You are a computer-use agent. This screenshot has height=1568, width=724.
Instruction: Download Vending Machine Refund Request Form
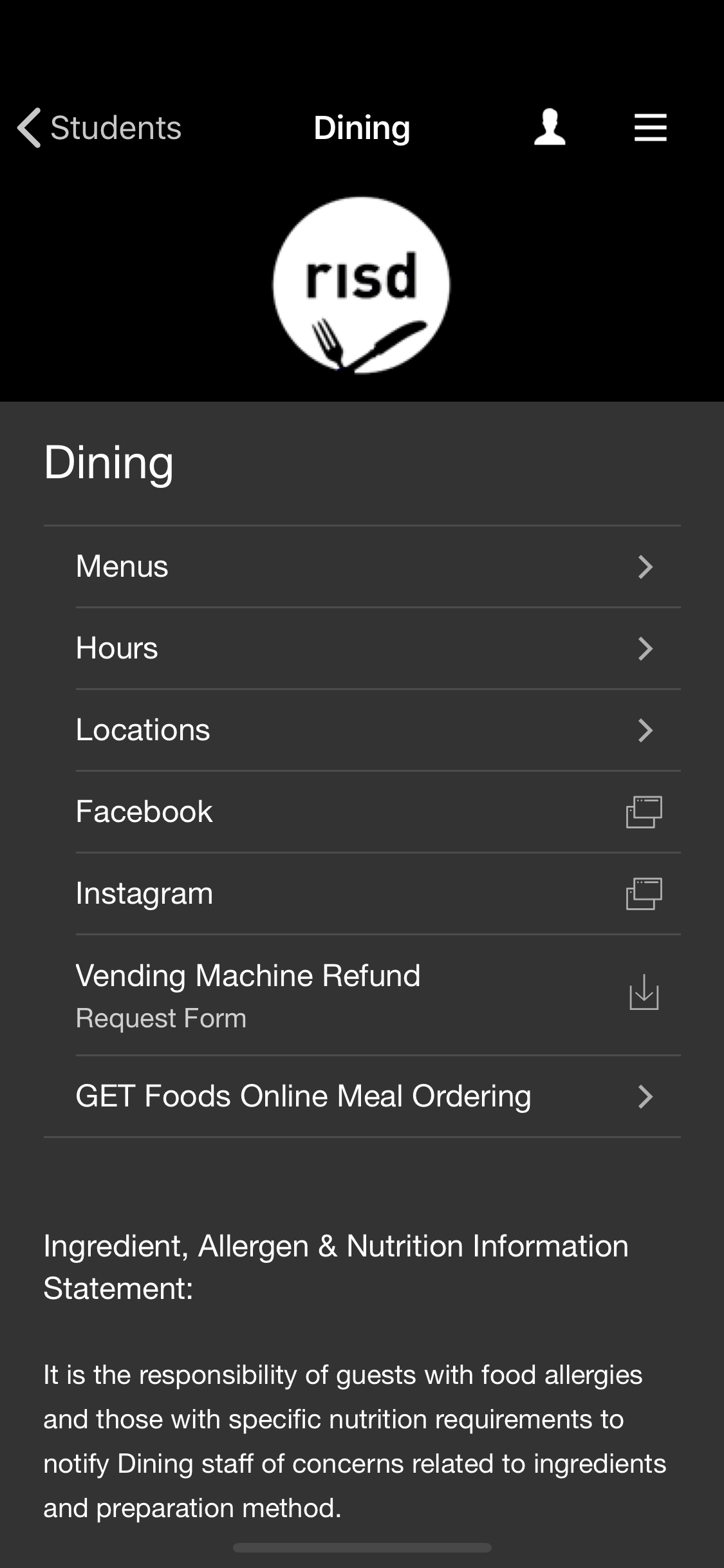pyautogui.click(x=378, y=995)
